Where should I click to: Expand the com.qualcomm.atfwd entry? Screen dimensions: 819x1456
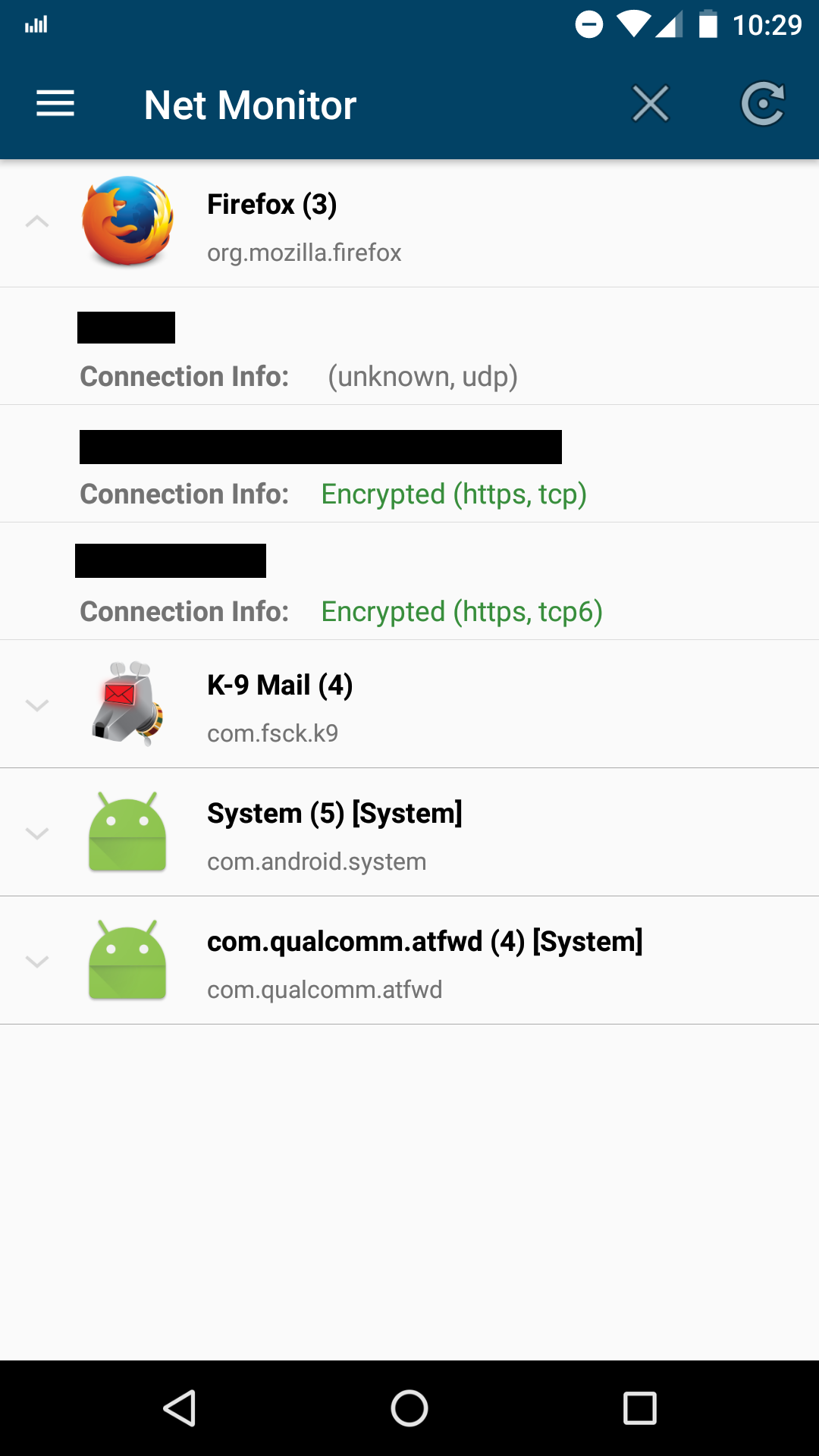[37, 962]
